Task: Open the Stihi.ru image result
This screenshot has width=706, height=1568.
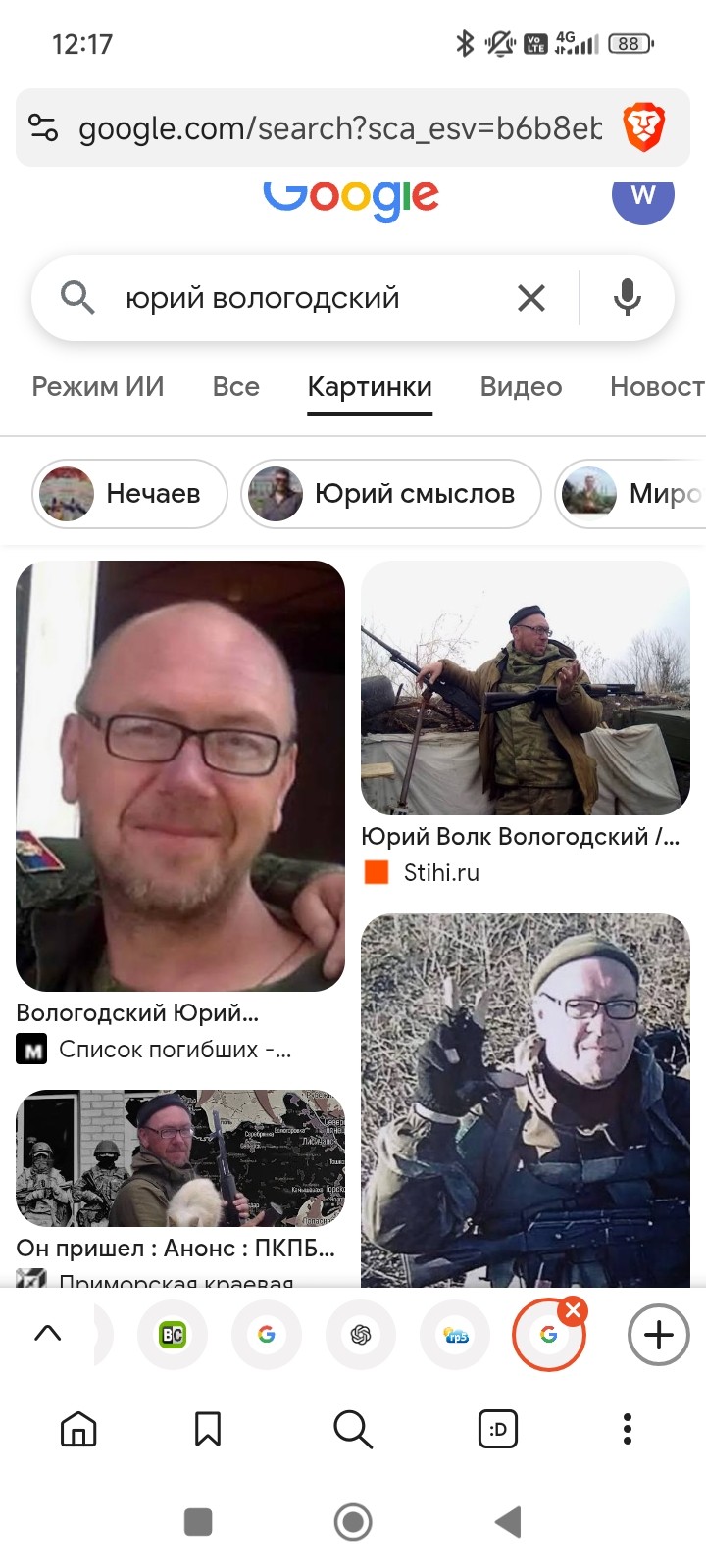Action: [526, 688]
